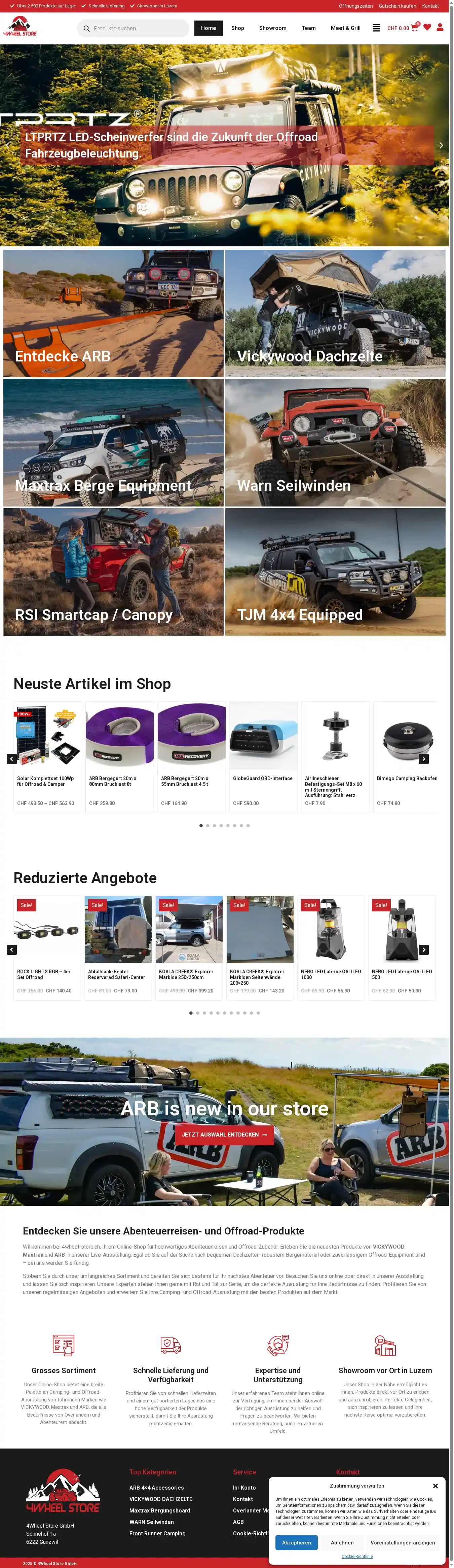Viewport: 454px width, 1568px height.
Task: Open the shopping cart
Action: coord(414,27)
